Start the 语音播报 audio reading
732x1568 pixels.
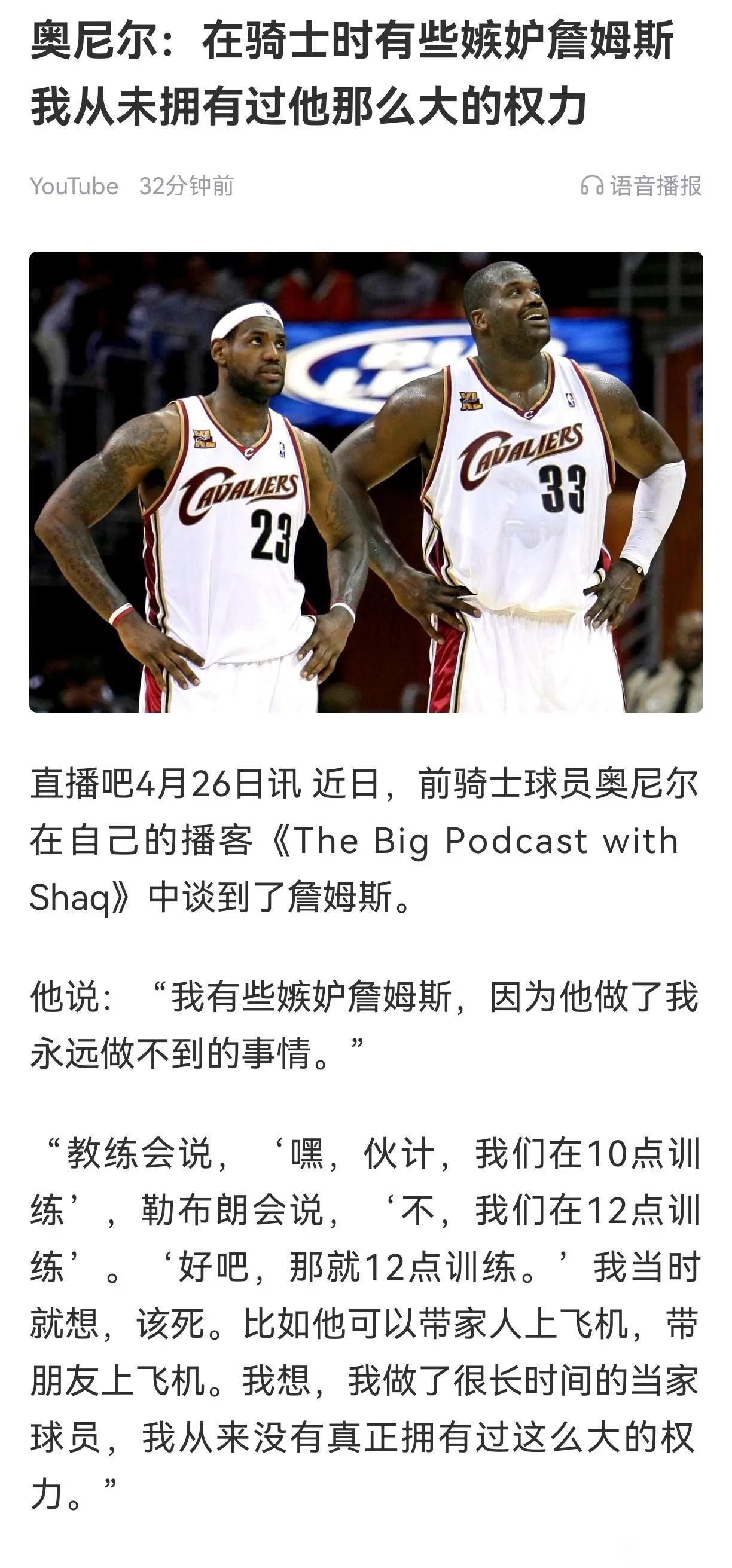pyautogui.click(x=640, y=187)
